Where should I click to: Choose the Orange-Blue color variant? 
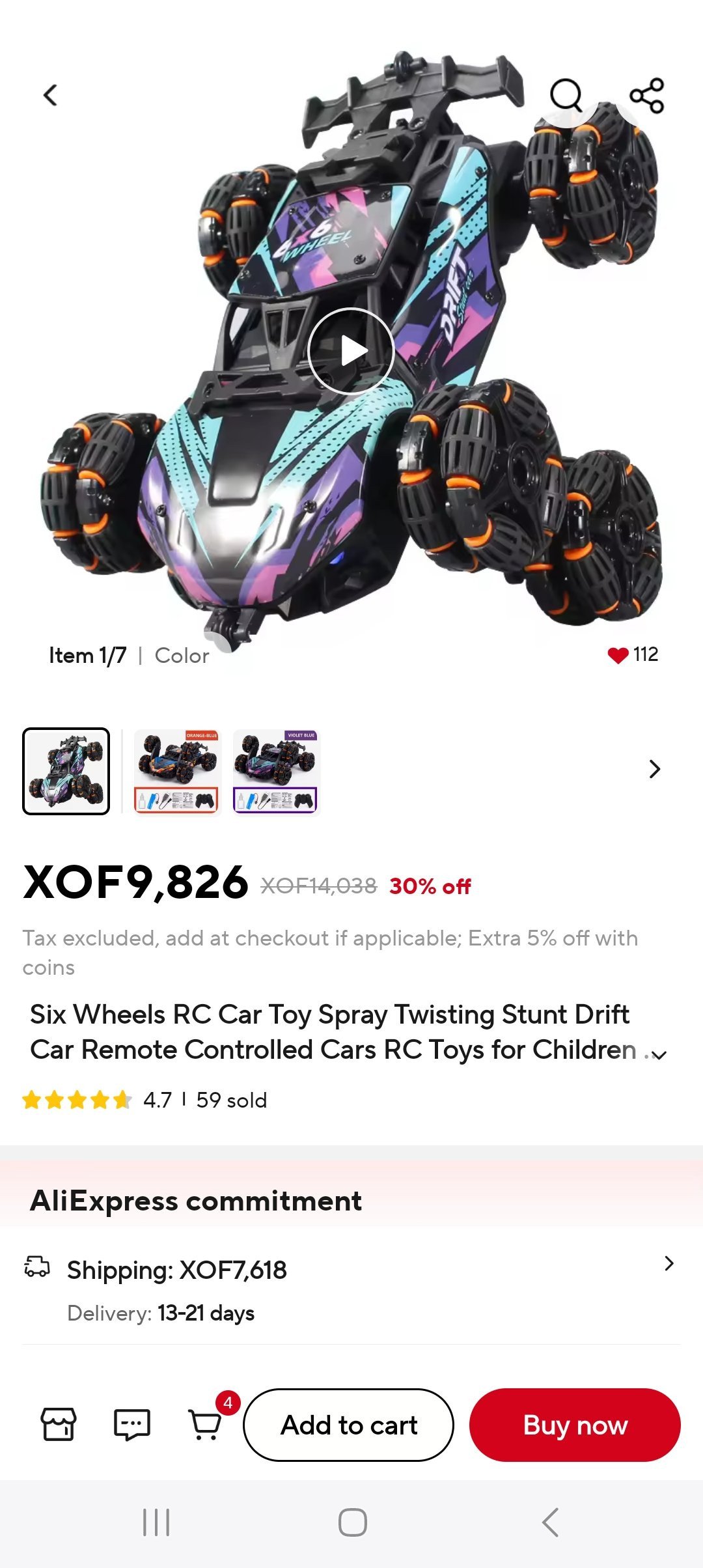[x=177, y=771]
